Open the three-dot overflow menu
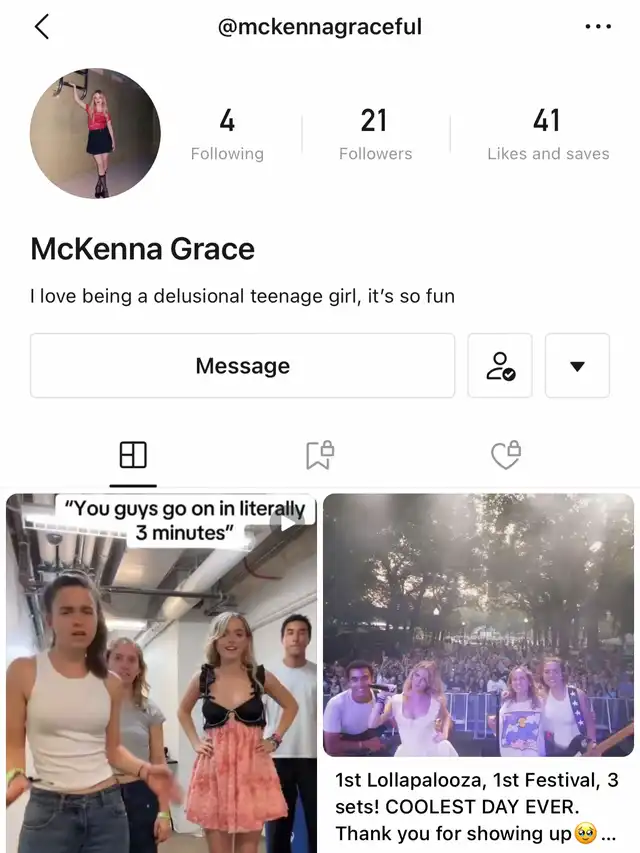The height and width of the screenshot is (853, 640). (x=598, y=27)
